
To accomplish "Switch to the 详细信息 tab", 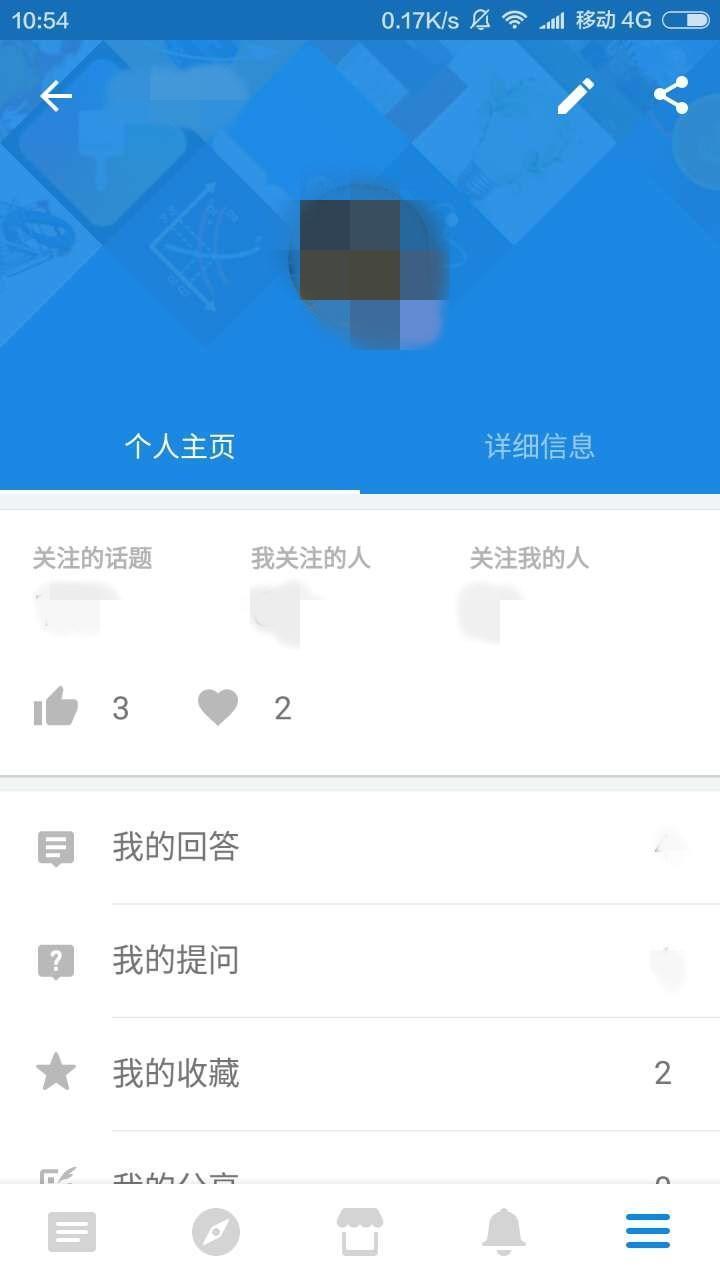I will tap(538, 446).
